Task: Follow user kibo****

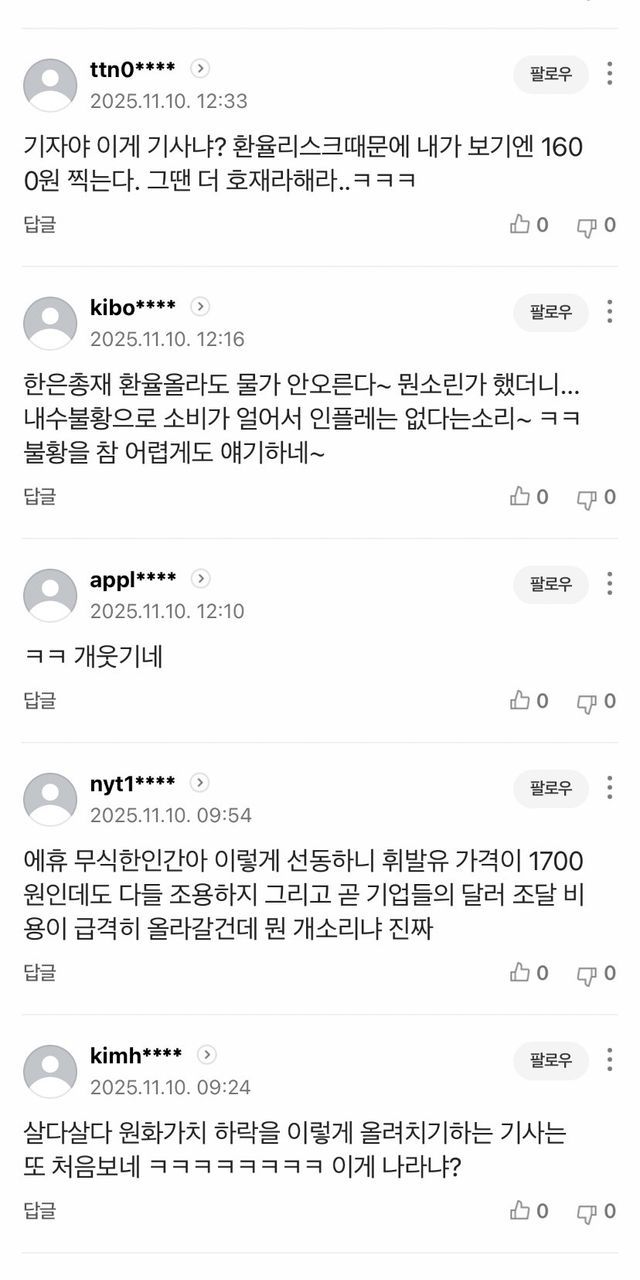Action: (x=551, y=312)
